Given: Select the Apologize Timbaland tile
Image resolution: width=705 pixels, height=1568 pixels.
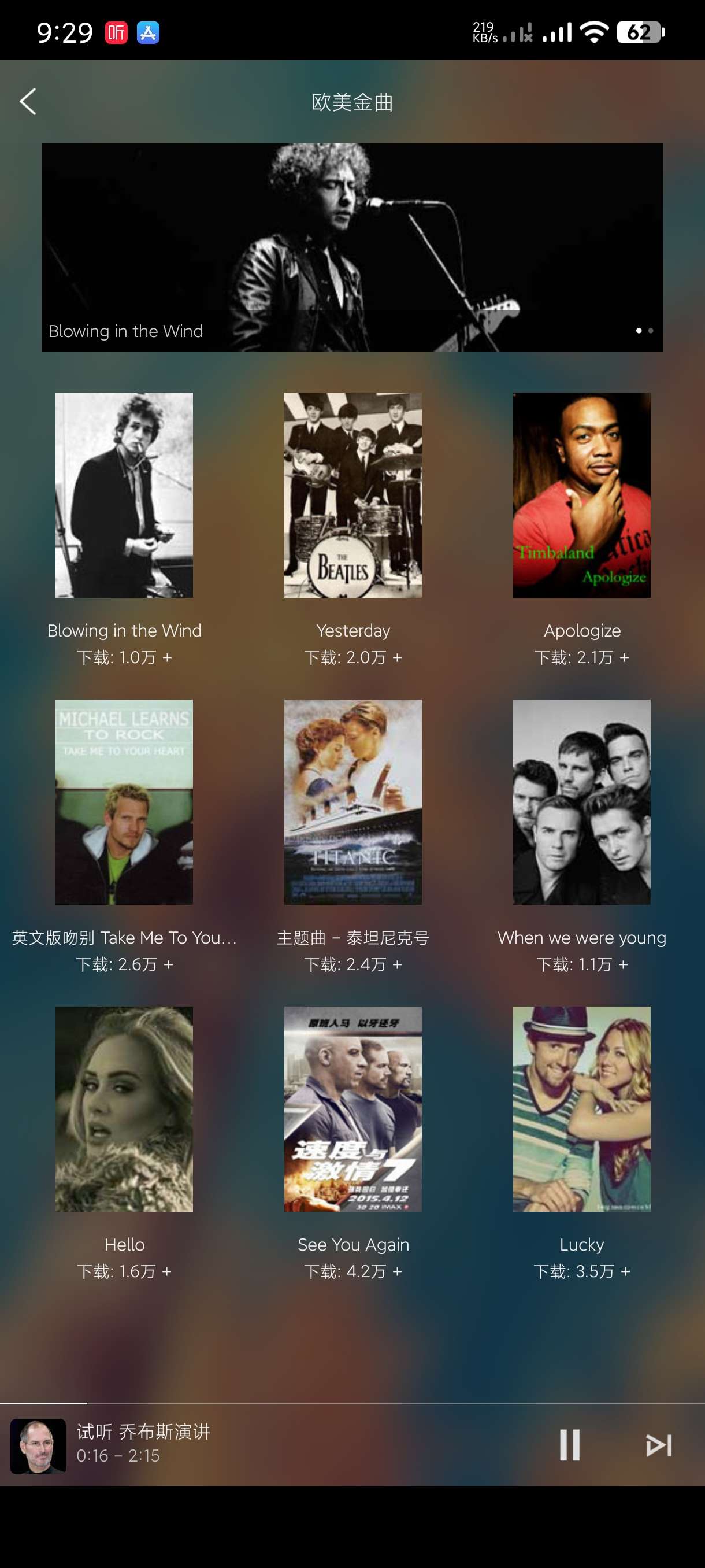Looking at the screenshot, I should (x=581, y=495).
